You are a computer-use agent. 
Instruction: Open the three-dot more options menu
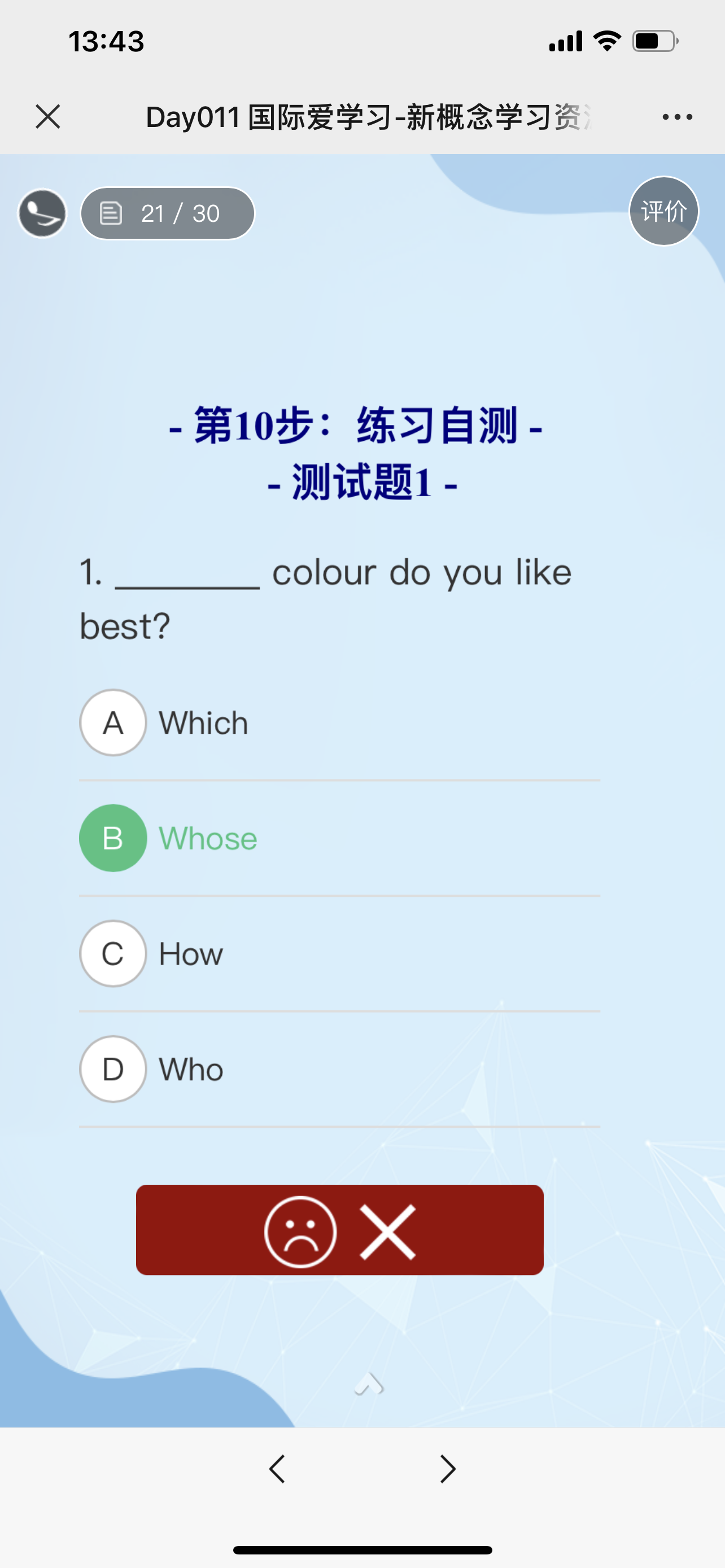click(677, 116)
